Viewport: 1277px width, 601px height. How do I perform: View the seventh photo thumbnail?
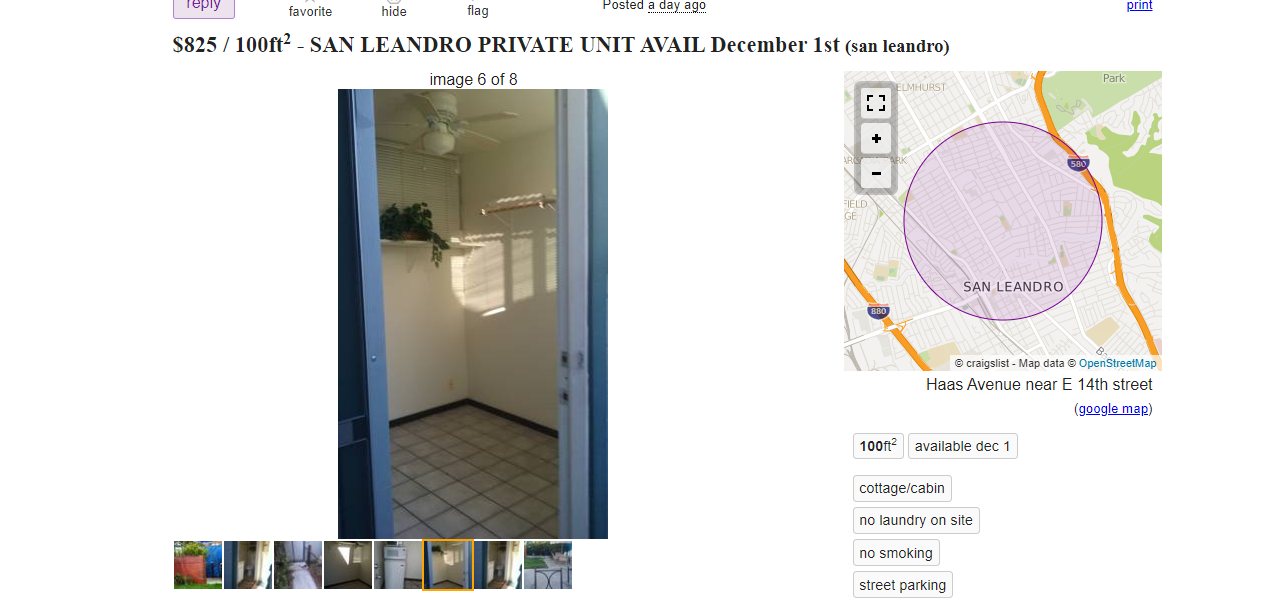(x=498, y=565)
